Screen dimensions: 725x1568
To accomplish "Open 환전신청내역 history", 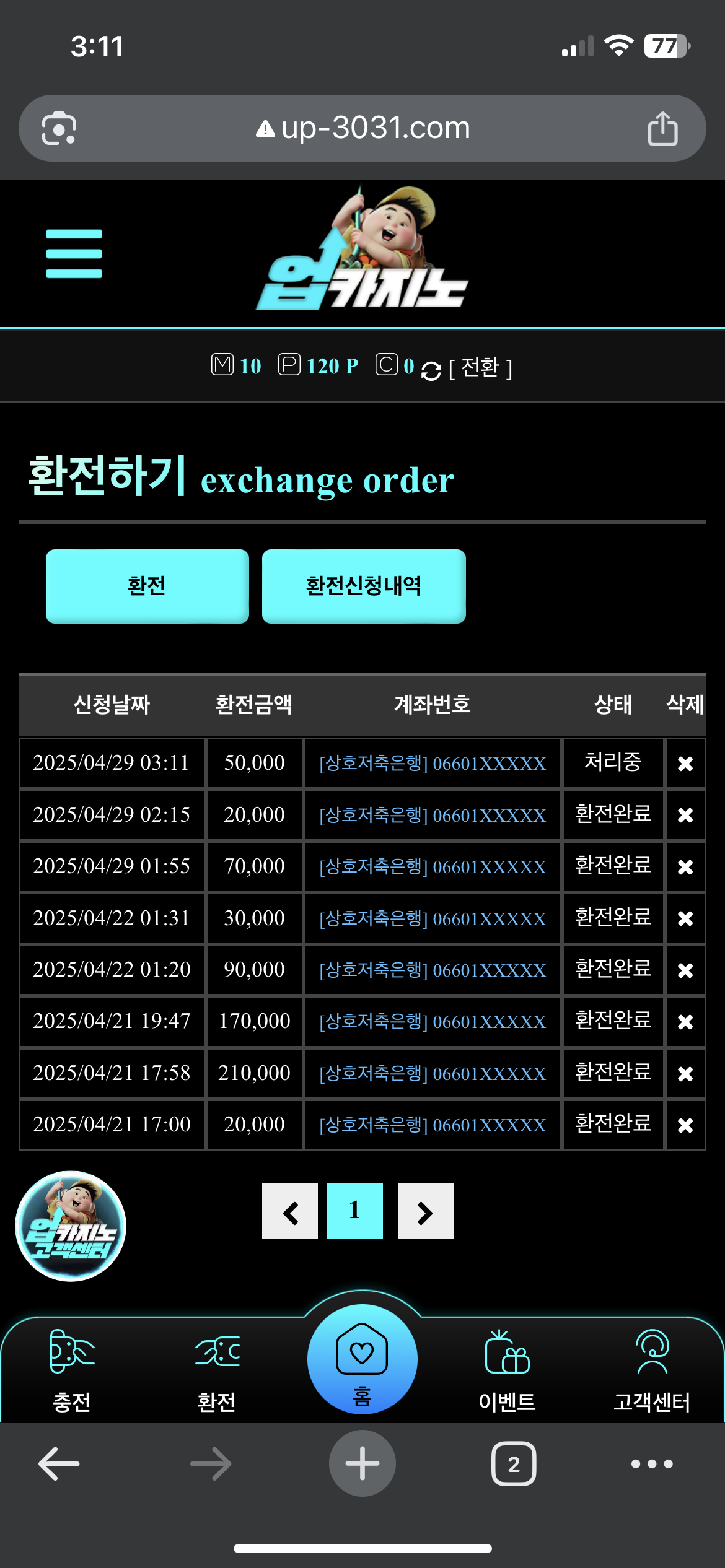I will tap(364, 586).
